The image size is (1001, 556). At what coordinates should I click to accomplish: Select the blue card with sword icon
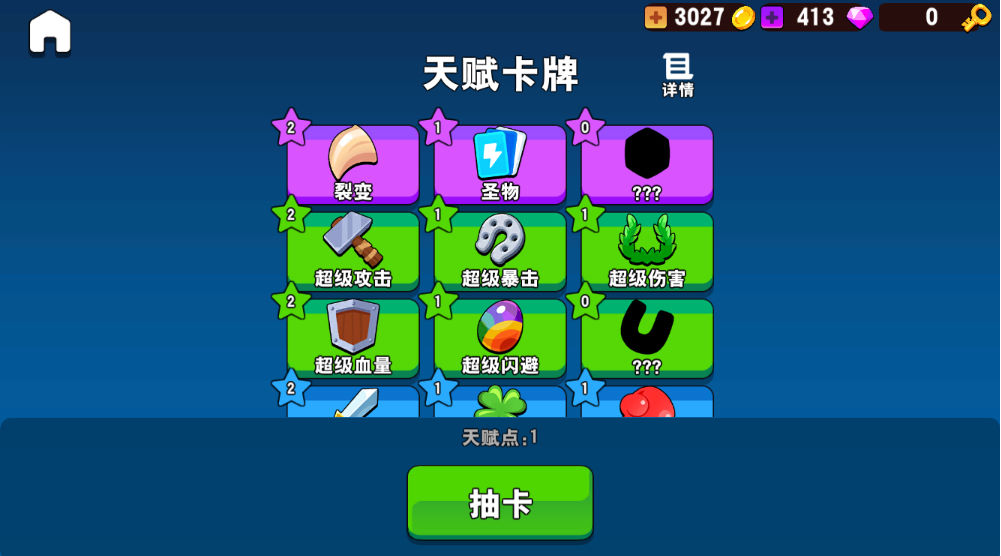pos(353,402)
